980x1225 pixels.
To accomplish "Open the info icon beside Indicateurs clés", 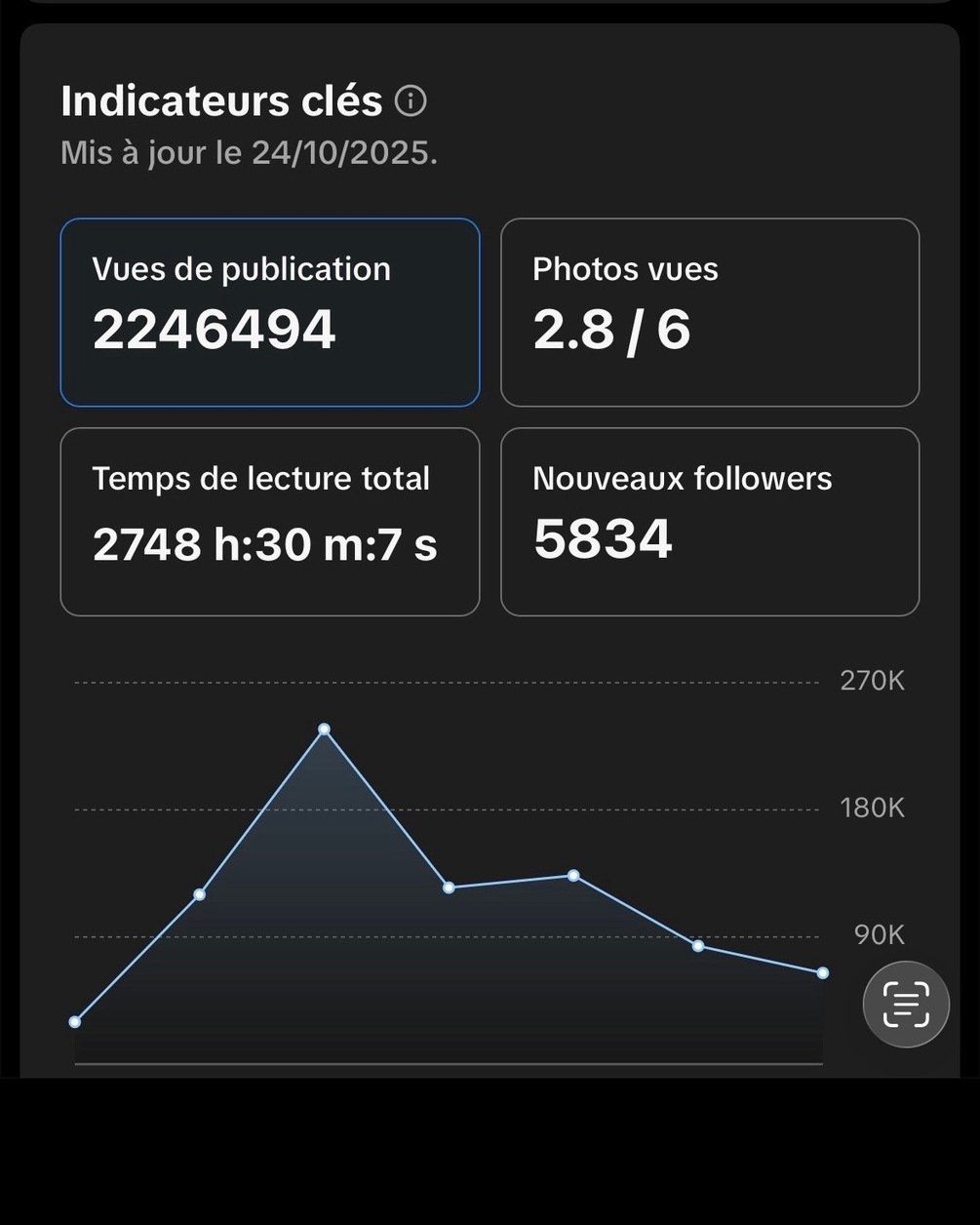I will [411, 101].
